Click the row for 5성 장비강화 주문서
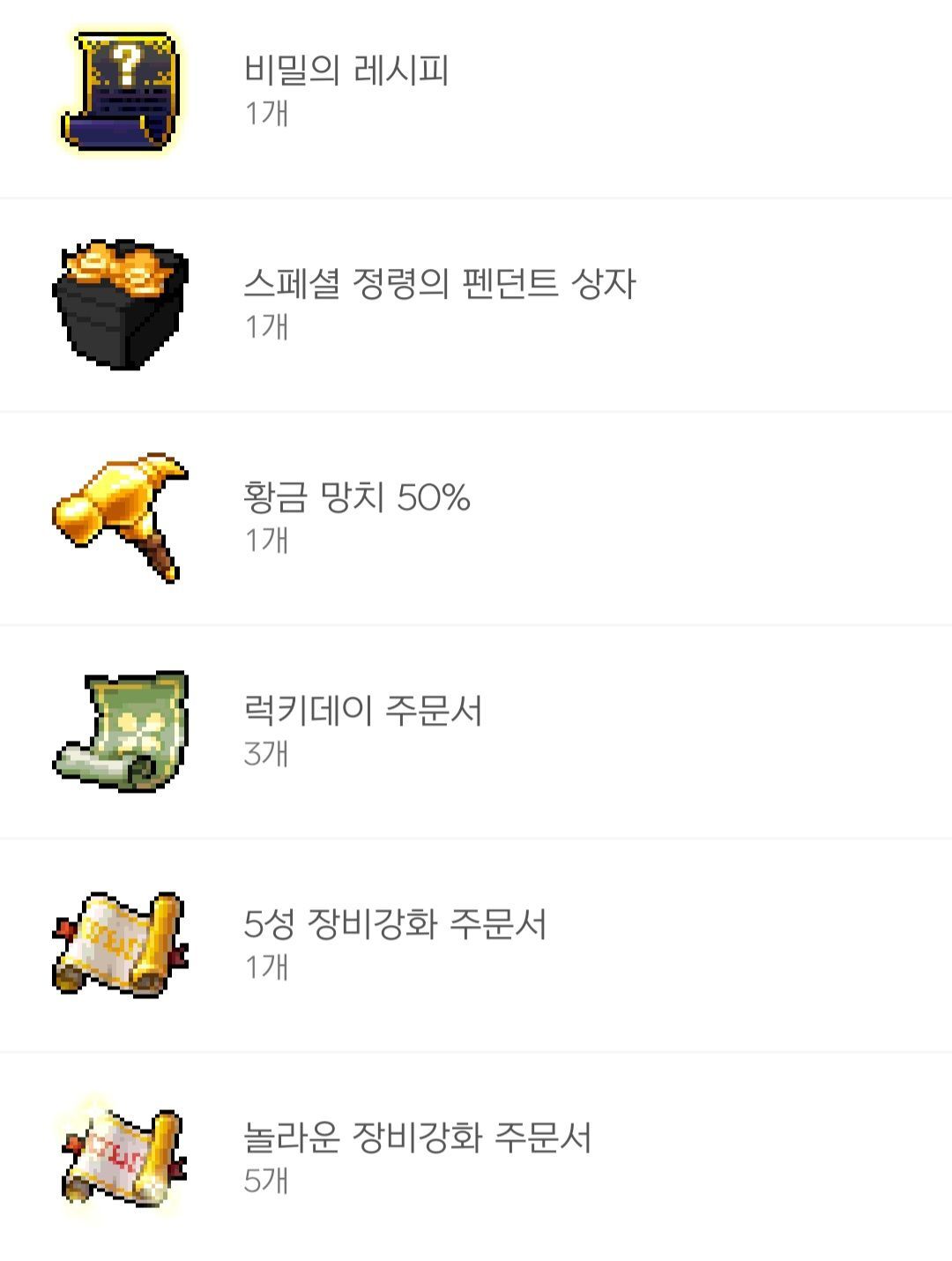This screenshot has height=1261, width=952. click(476, 939)
